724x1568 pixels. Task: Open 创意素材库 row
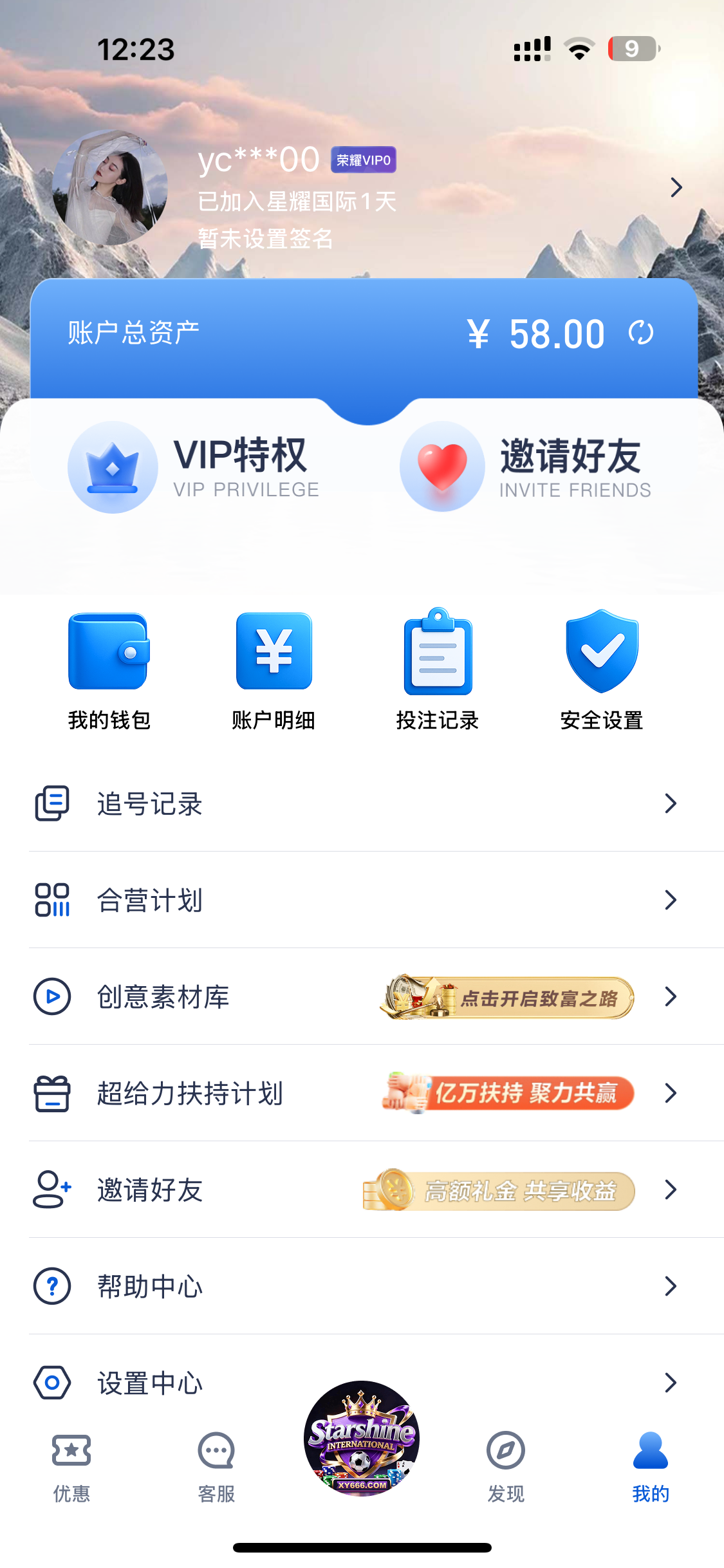click(360, 996)
